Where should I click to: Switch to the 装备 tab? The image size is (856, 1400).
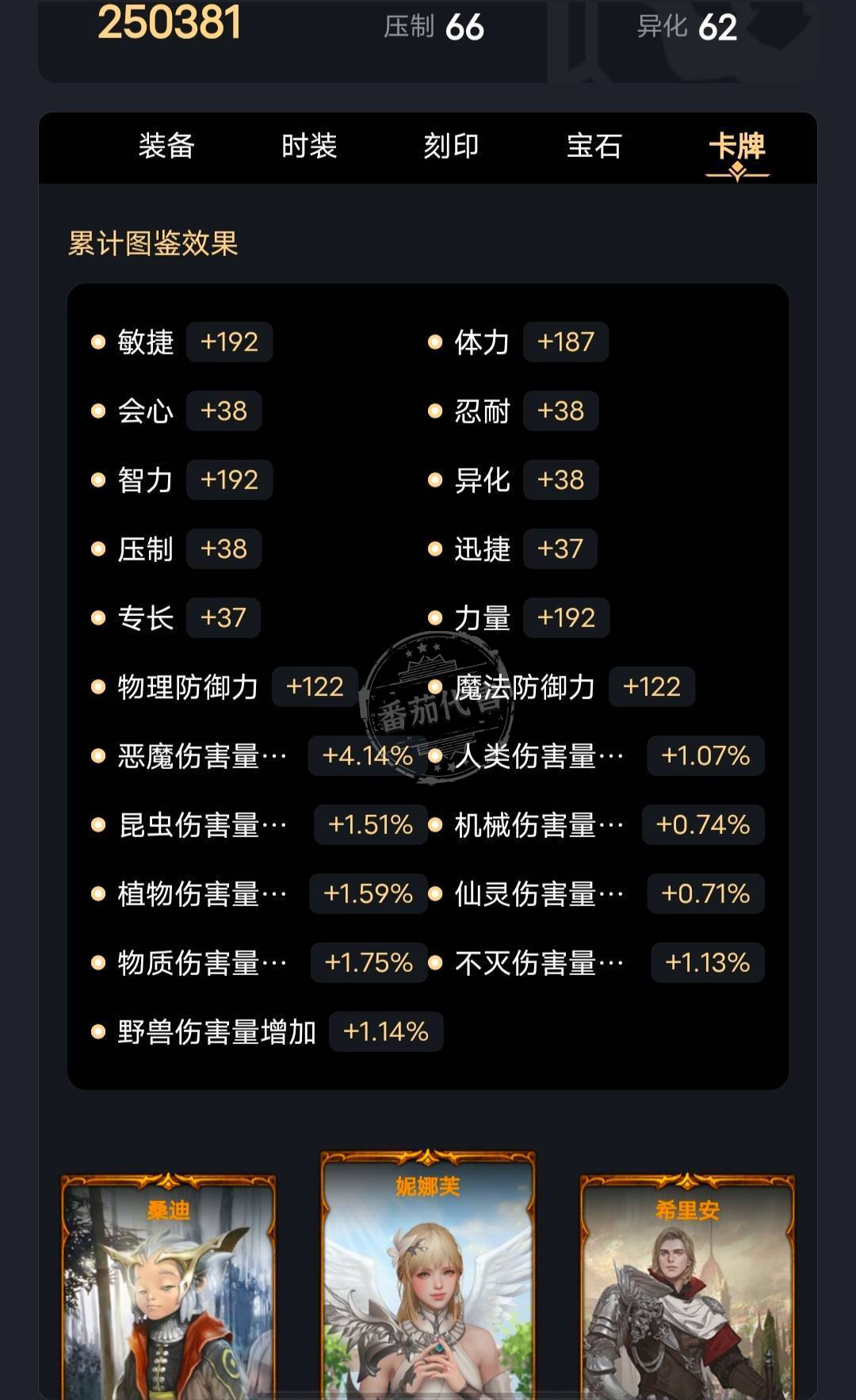(166, 146)
